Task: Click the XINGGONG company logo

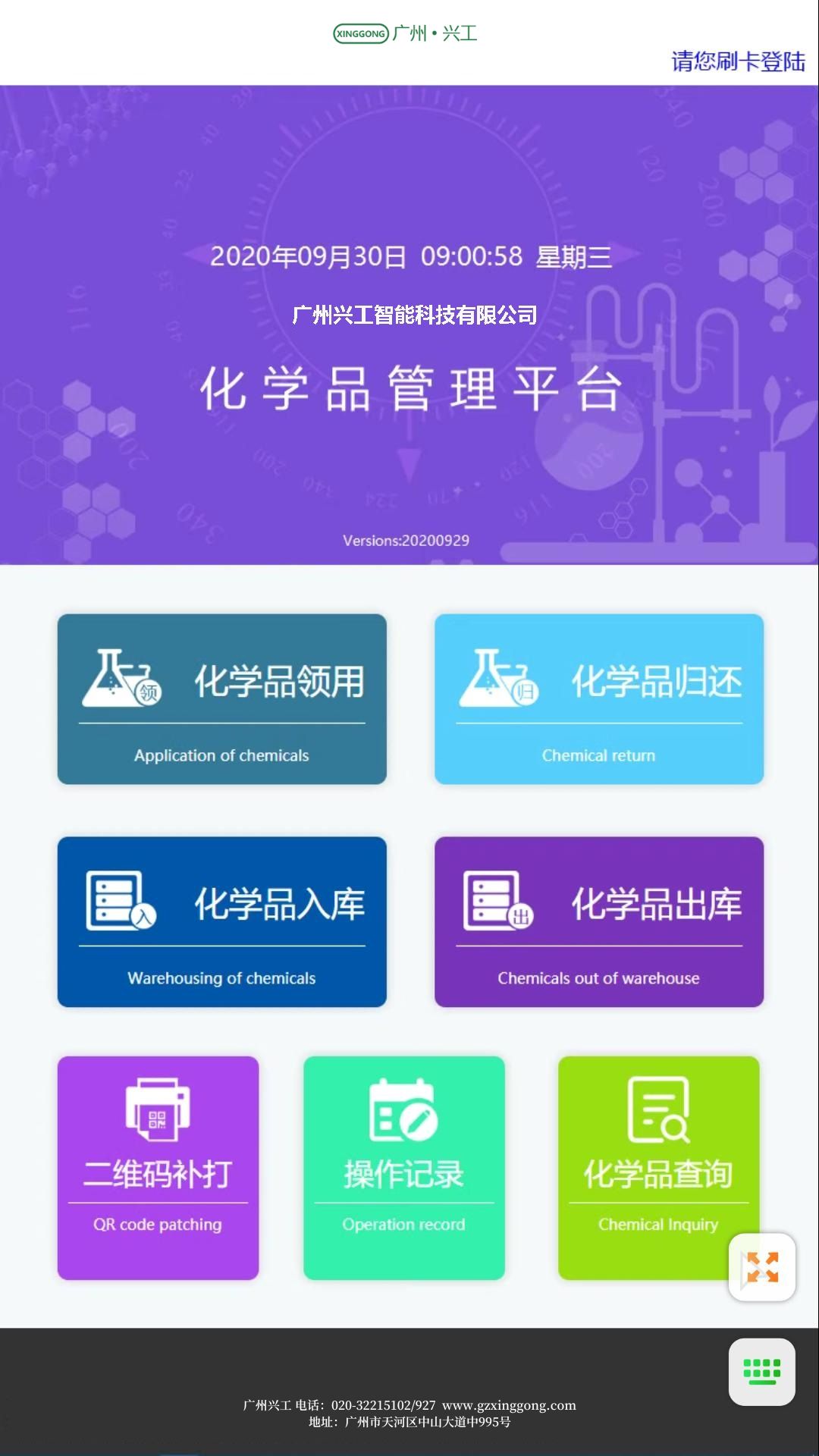Action: pos(360,34)
